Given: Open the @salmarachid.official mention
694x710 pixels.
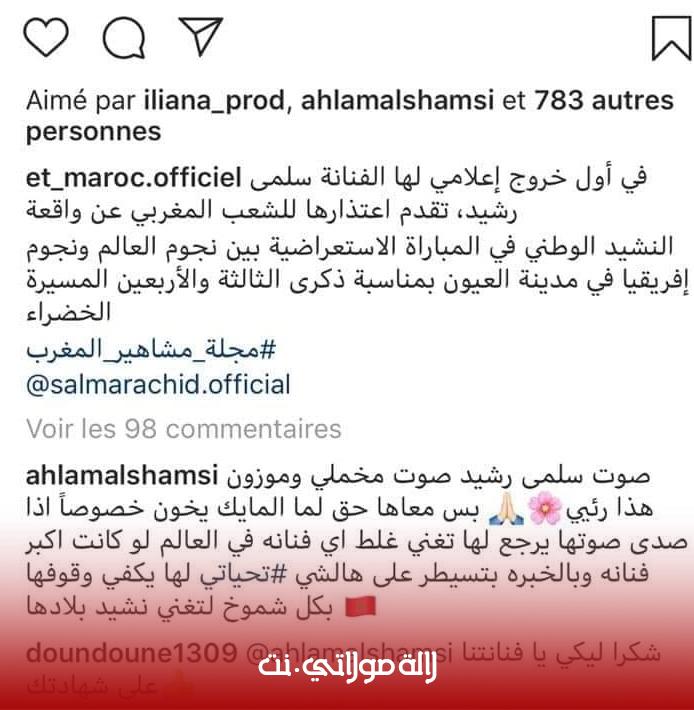Looking at the screenshot, I should click(158, 384).
